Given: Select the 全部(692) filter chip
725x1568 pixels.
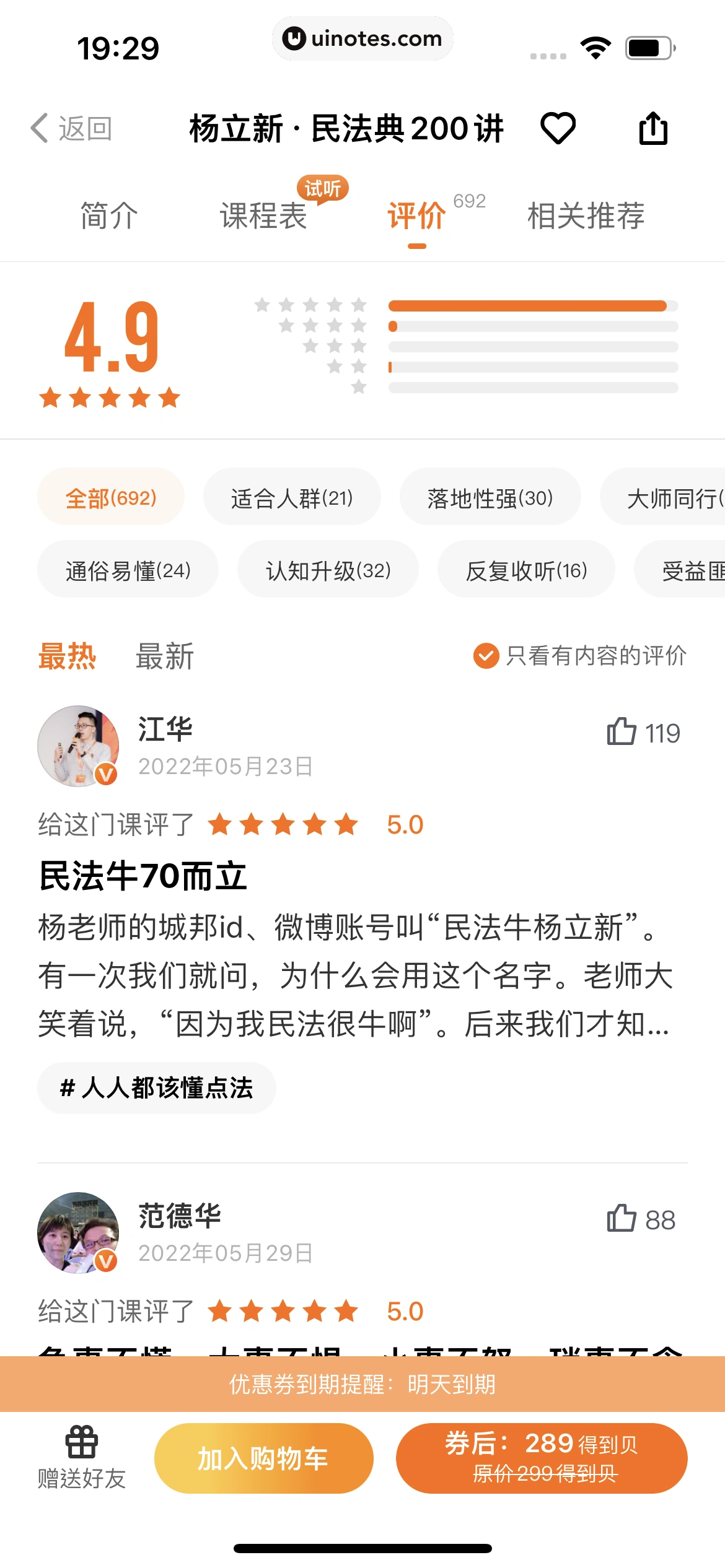Looking at the screenshot, I should 111,497.
